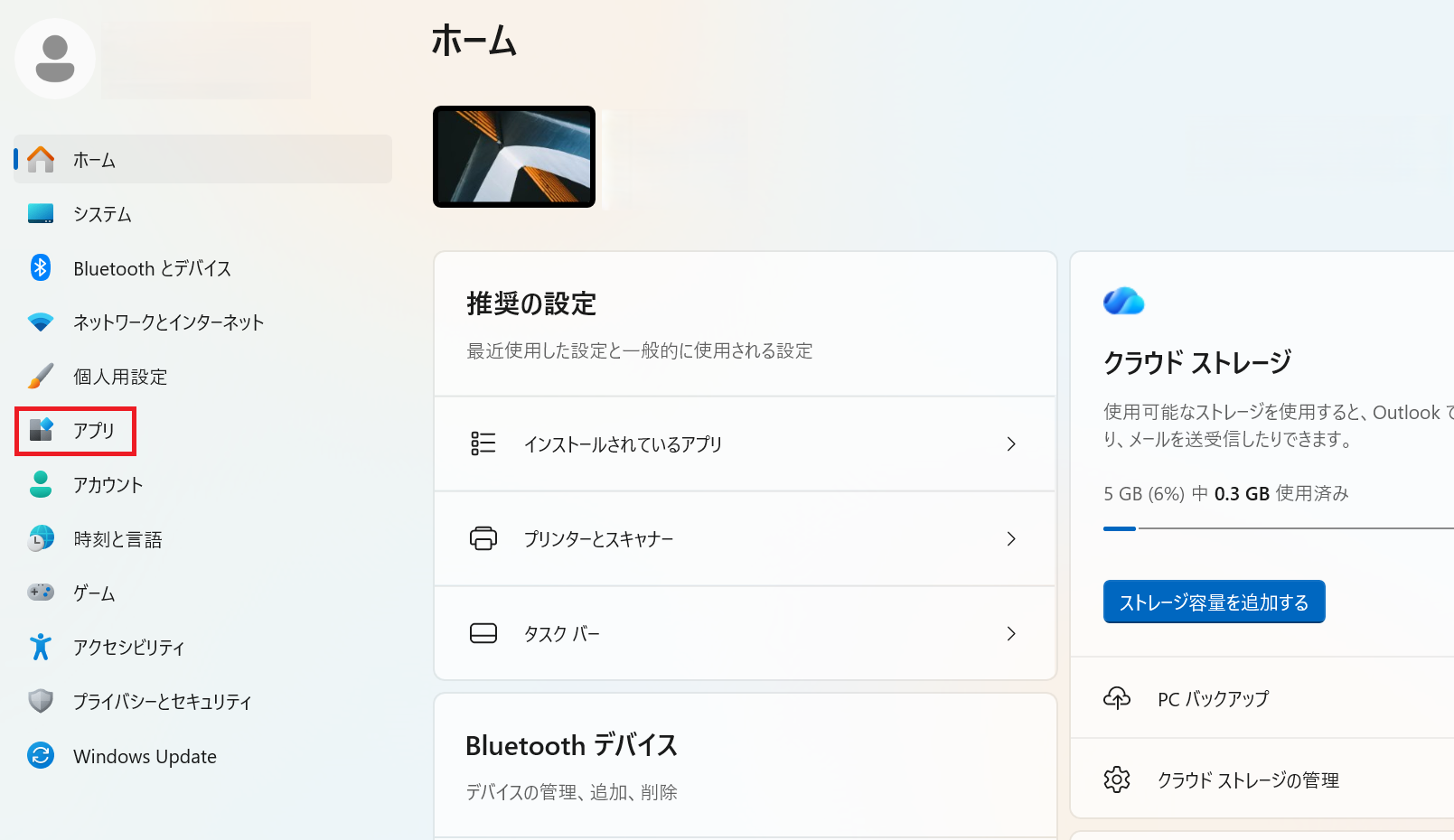Go to プライバシーとセキュリティ settings
Screen dimensions: 1454x840
point(162,702)
